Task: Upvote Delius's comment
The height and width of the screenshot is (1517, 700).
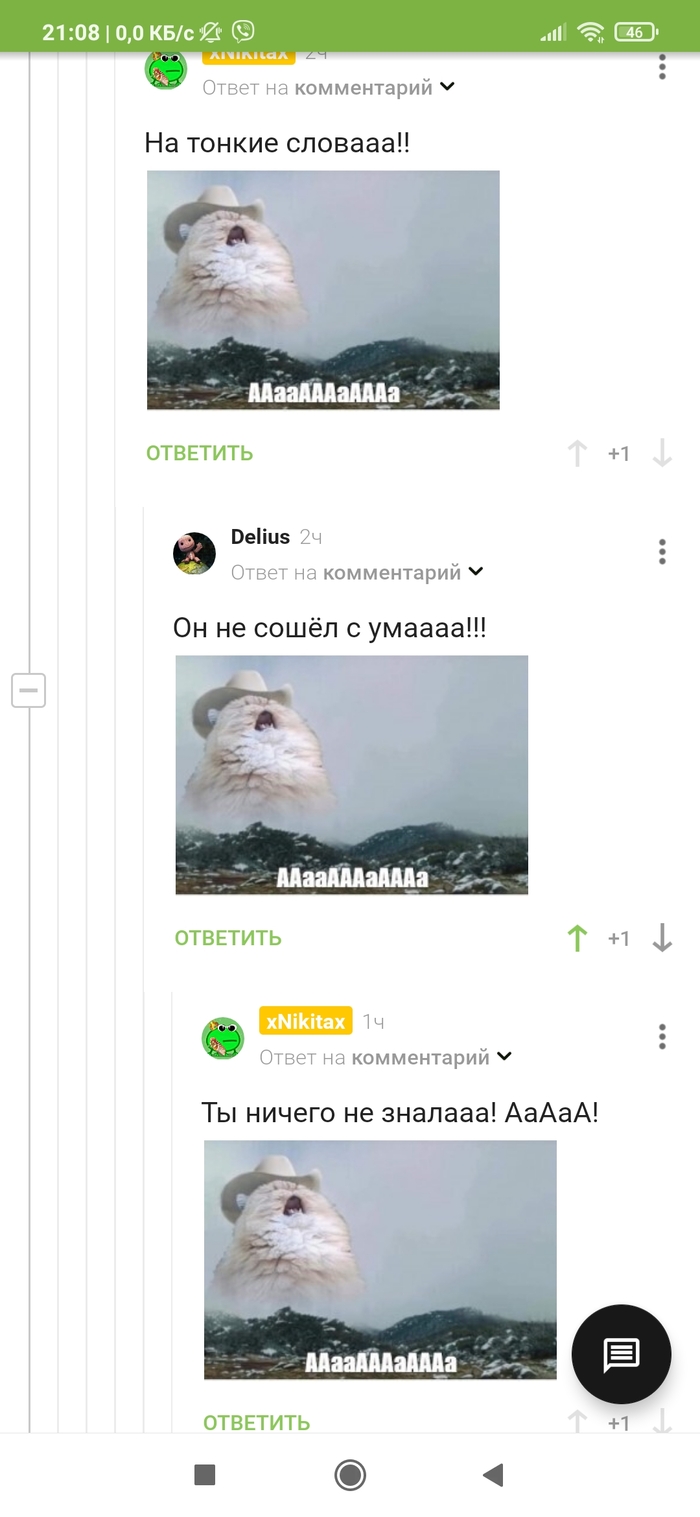Action: coord(577,938)
